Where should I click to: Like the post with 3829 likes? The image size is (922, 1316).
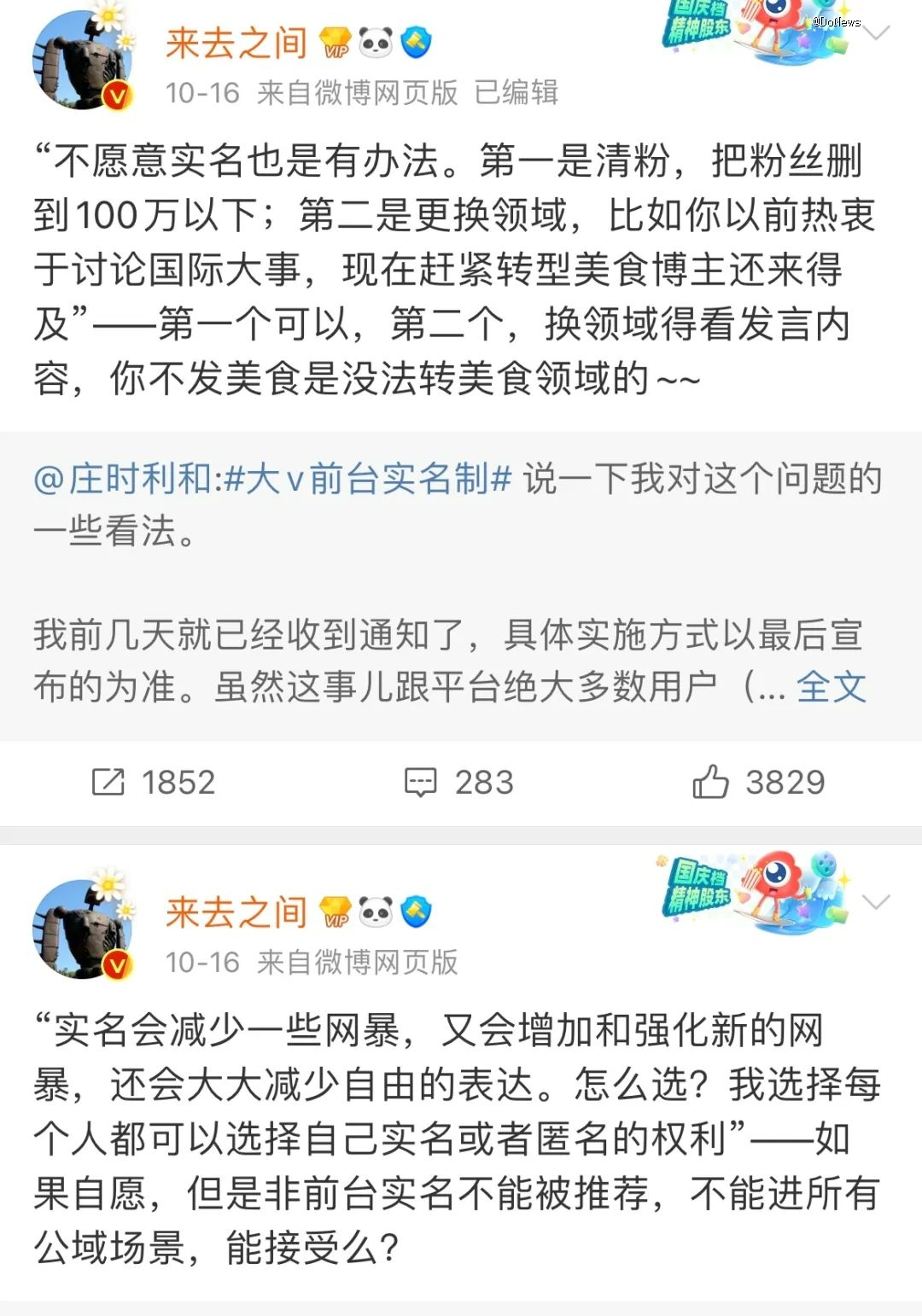point(758,782)
